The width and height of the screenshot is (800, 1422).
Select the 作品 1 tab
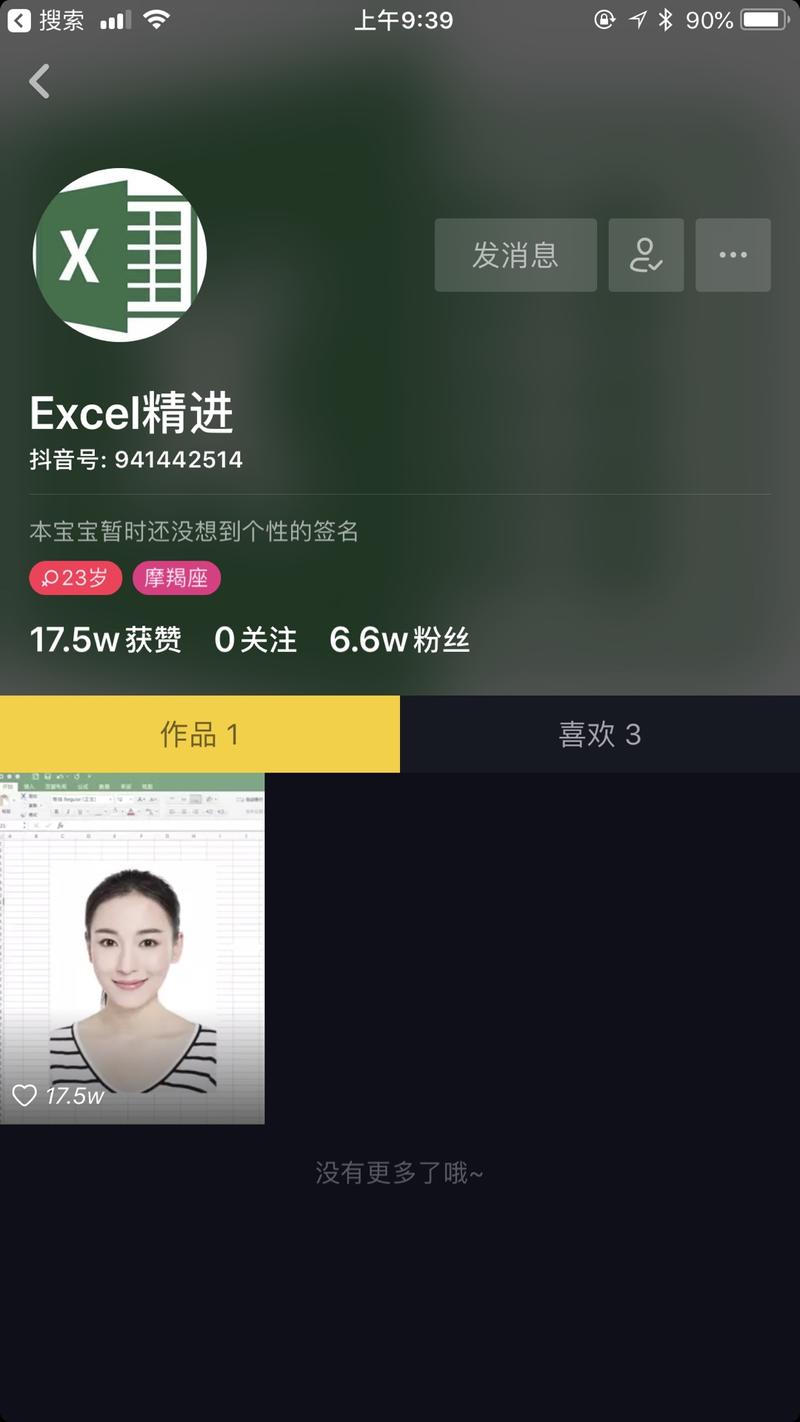coord(200,733)
